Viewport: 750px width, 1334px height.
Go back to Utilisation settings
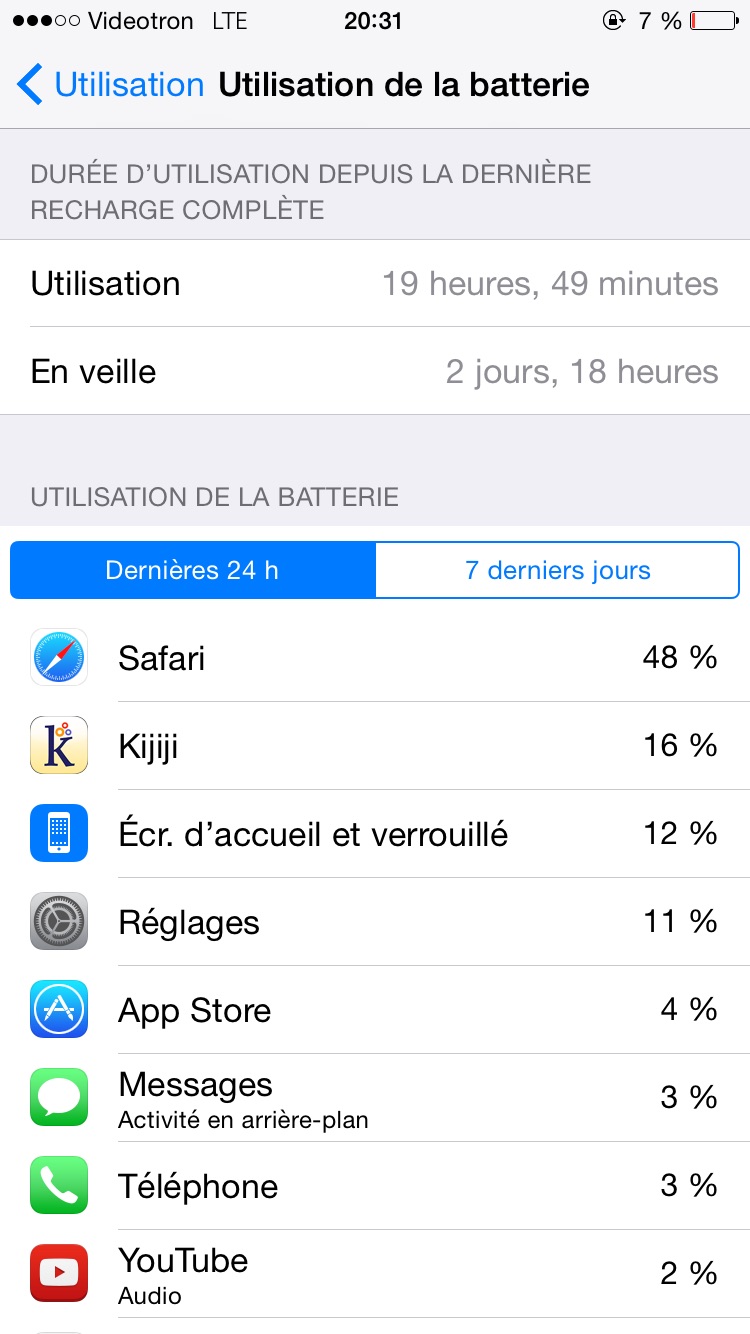pos(110,85)
